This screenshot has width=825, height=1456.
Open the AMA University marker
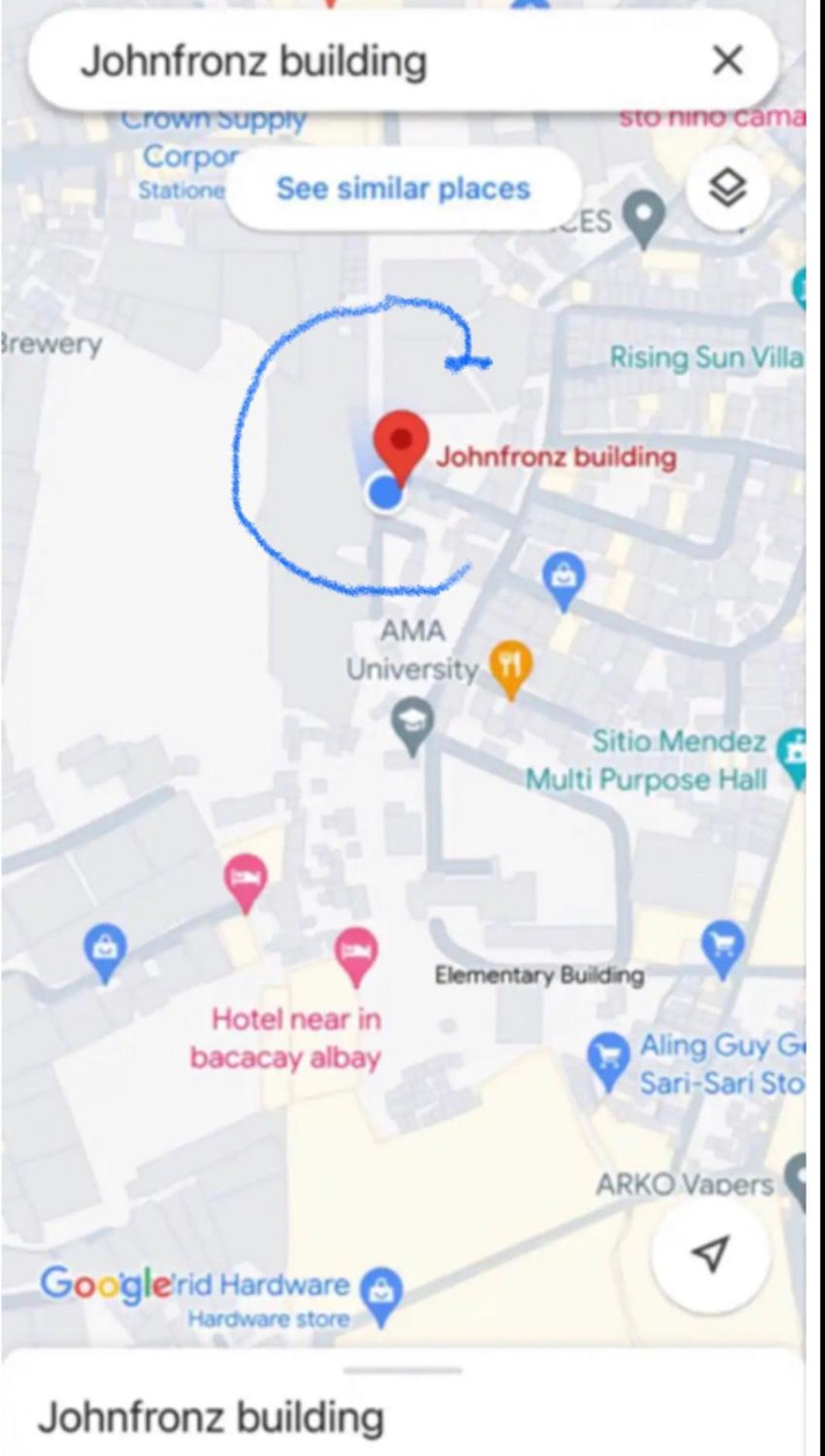tap(412, 723)
